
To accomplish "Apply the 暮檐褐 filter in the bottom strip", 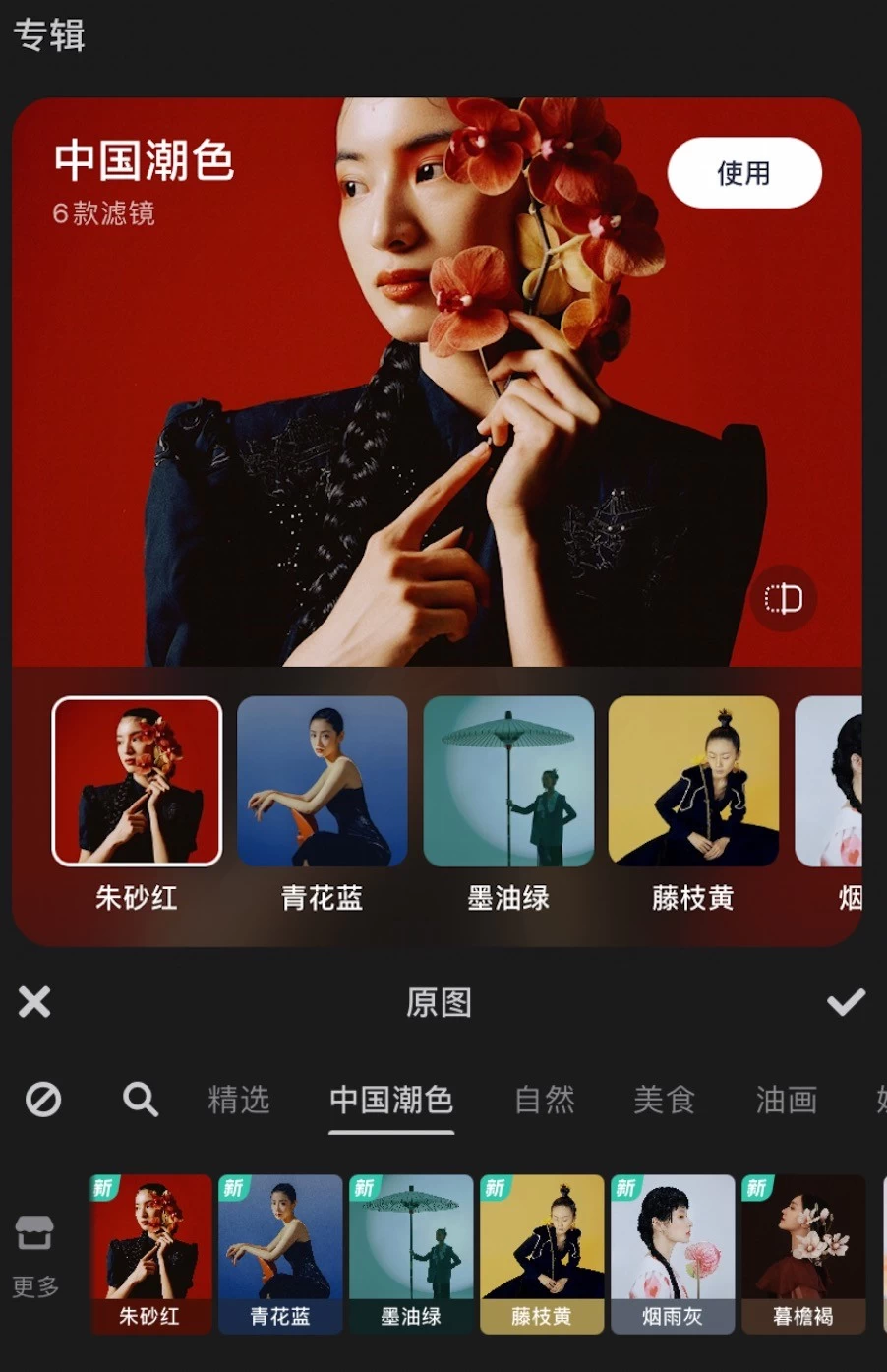I will (803, 1253).
